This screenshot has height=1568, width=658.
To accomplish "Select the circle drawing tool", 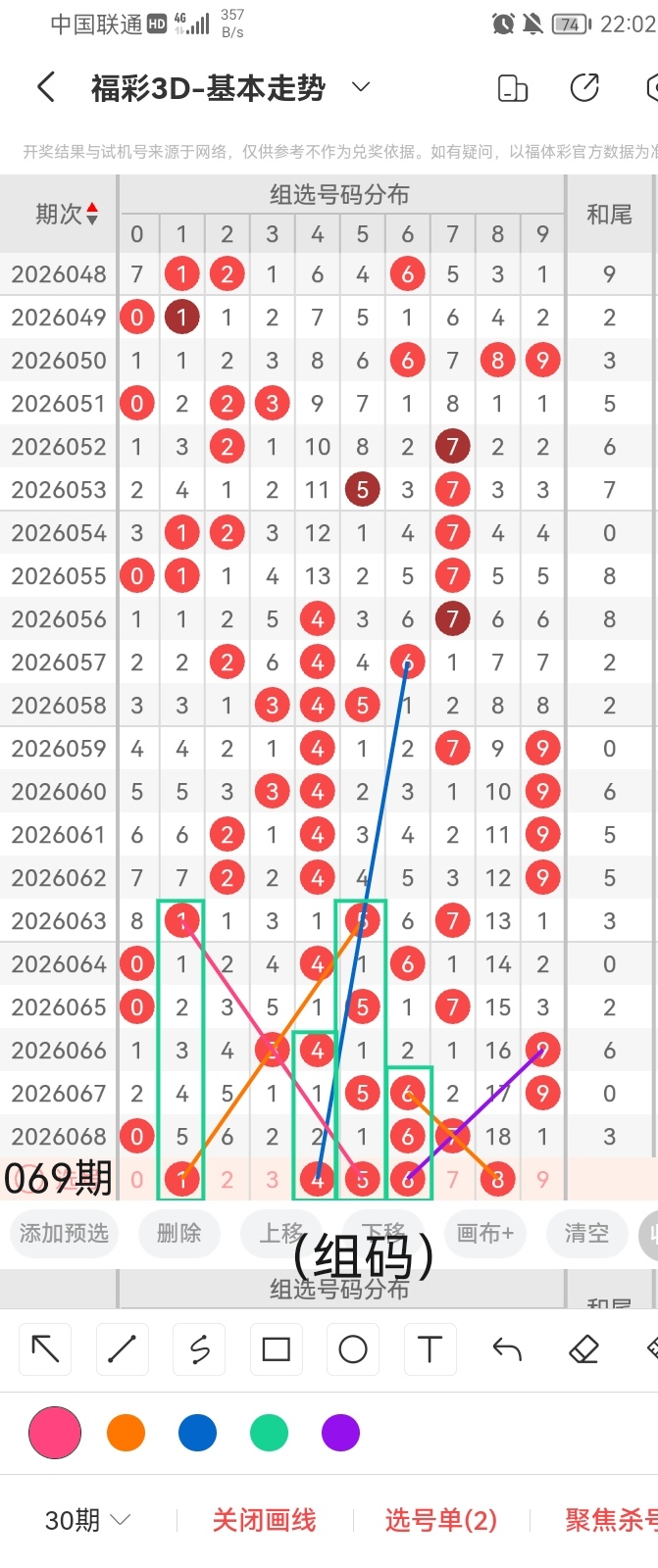I will tap(353, 1349).
